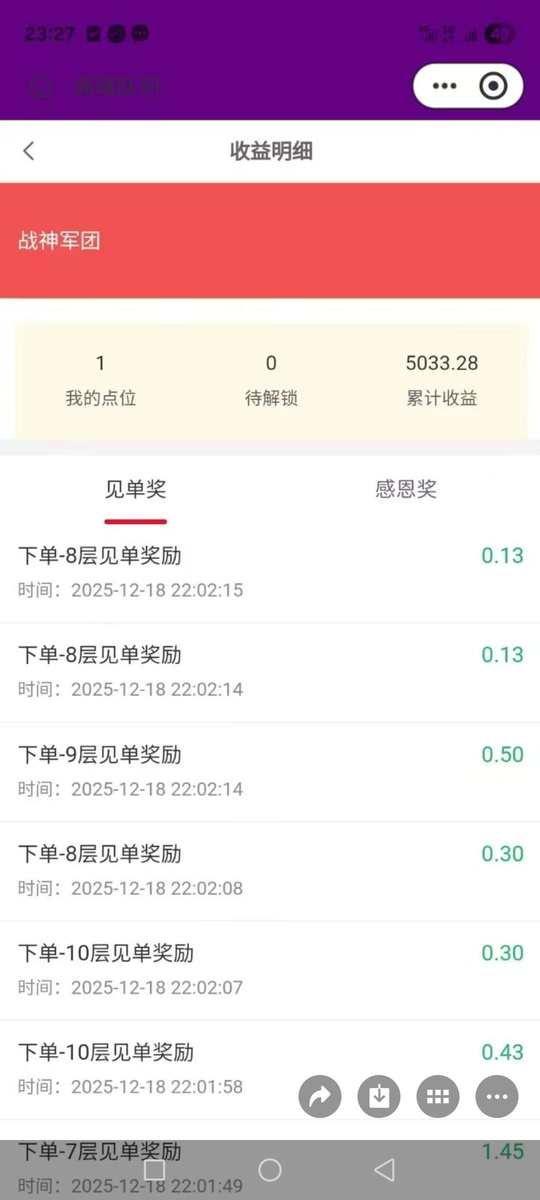540x1200 pixels.
Task: Tap the system home button
Action: [x=270, y=1169]
